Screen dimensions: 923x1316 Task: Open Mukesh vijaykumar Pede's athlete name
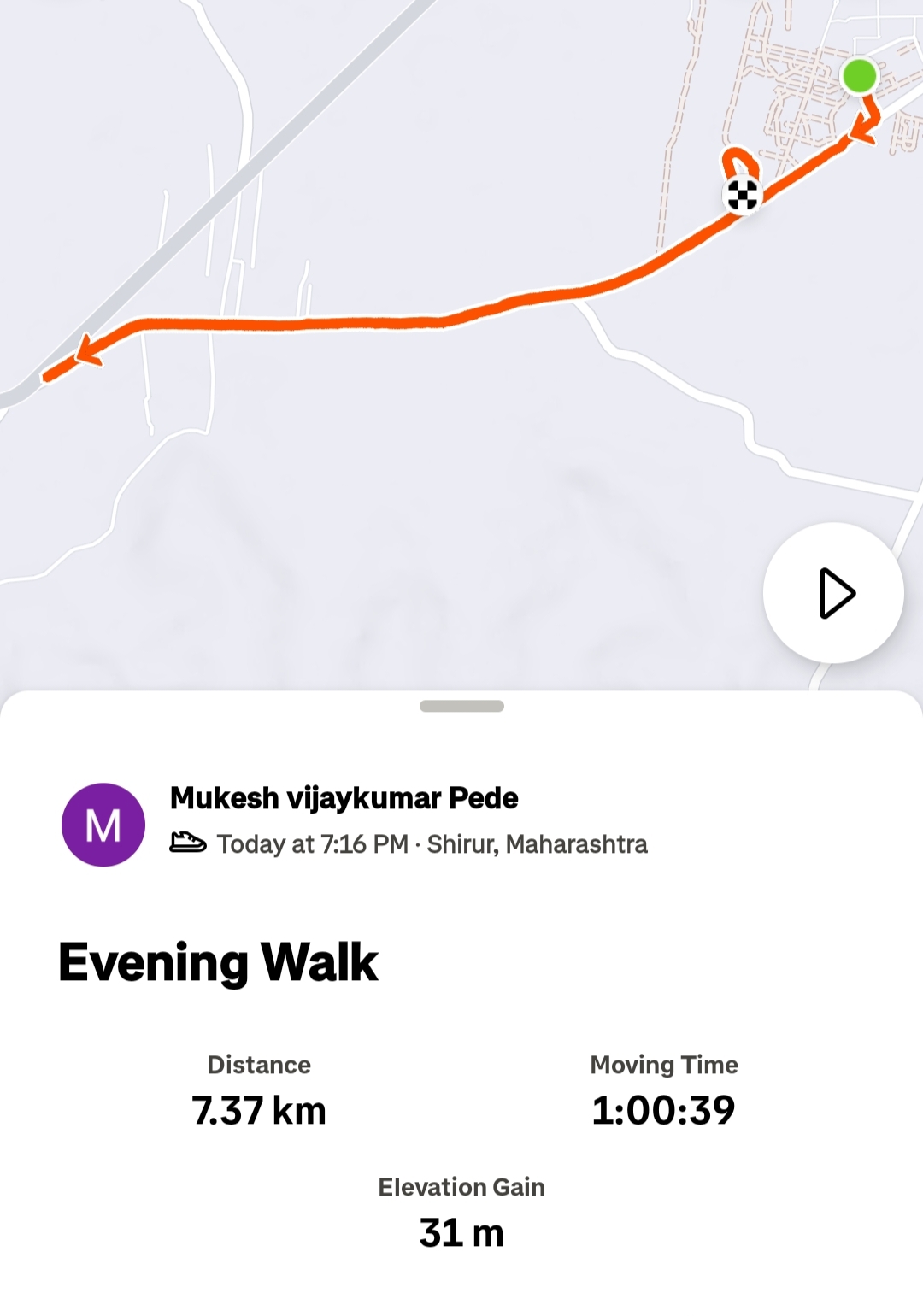344,798
